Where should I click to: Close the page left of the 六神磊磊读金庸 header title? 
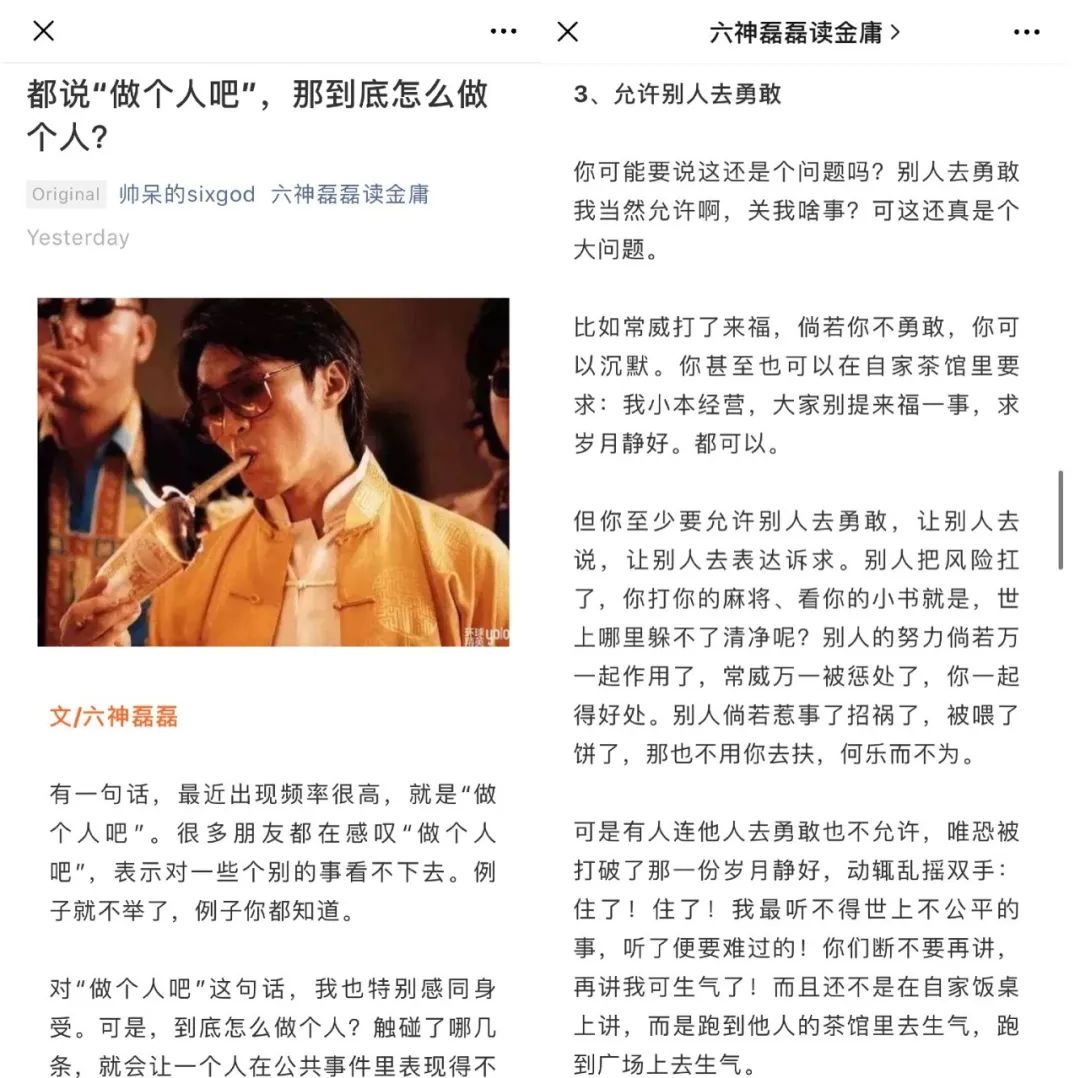pyautogui.click(x=568, y=31)
